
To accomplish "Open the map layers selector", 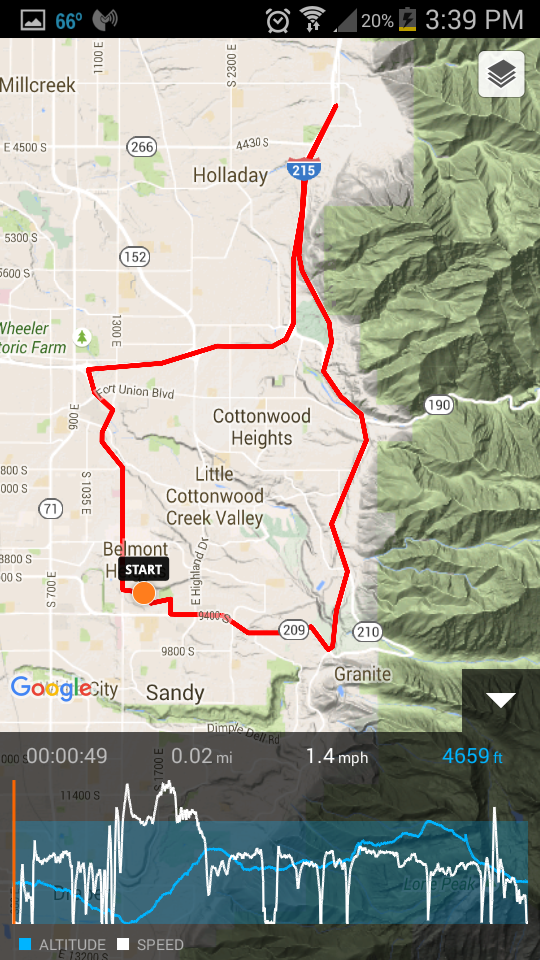I will pyautogui.click(x=501, y=74).
